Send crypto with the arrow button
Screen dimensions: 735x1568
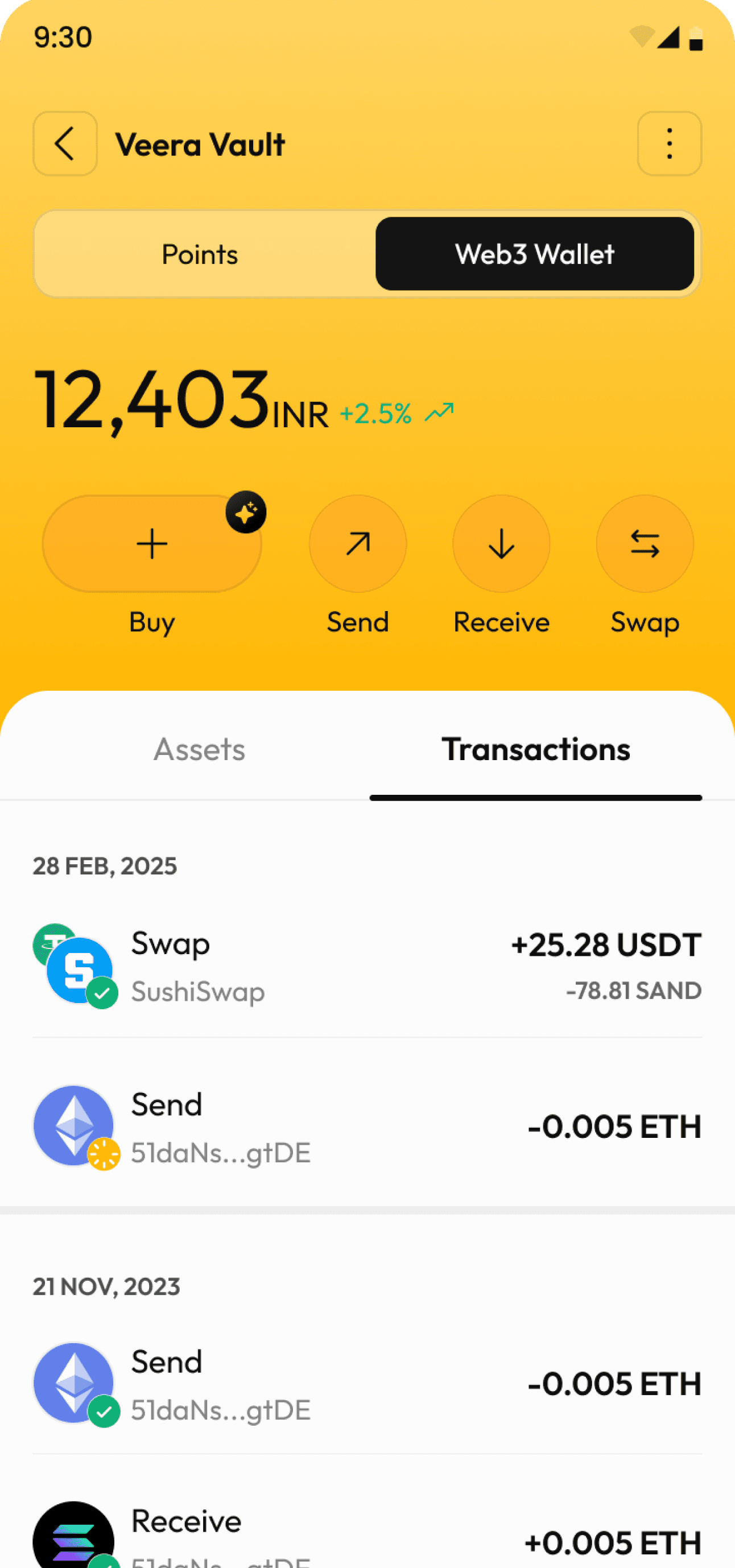point(358,543)
